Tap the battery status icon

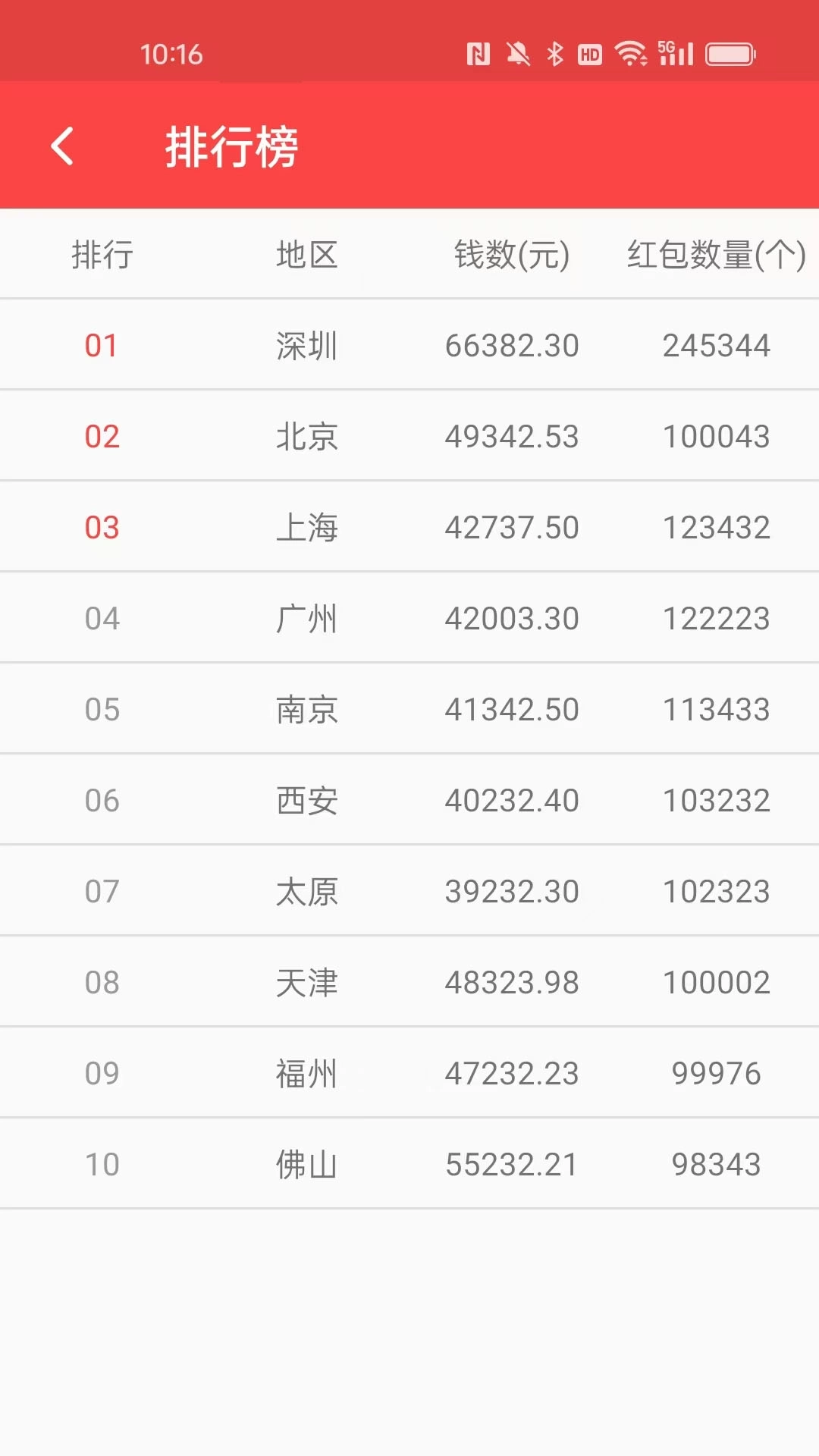click(x=730, y=54)
